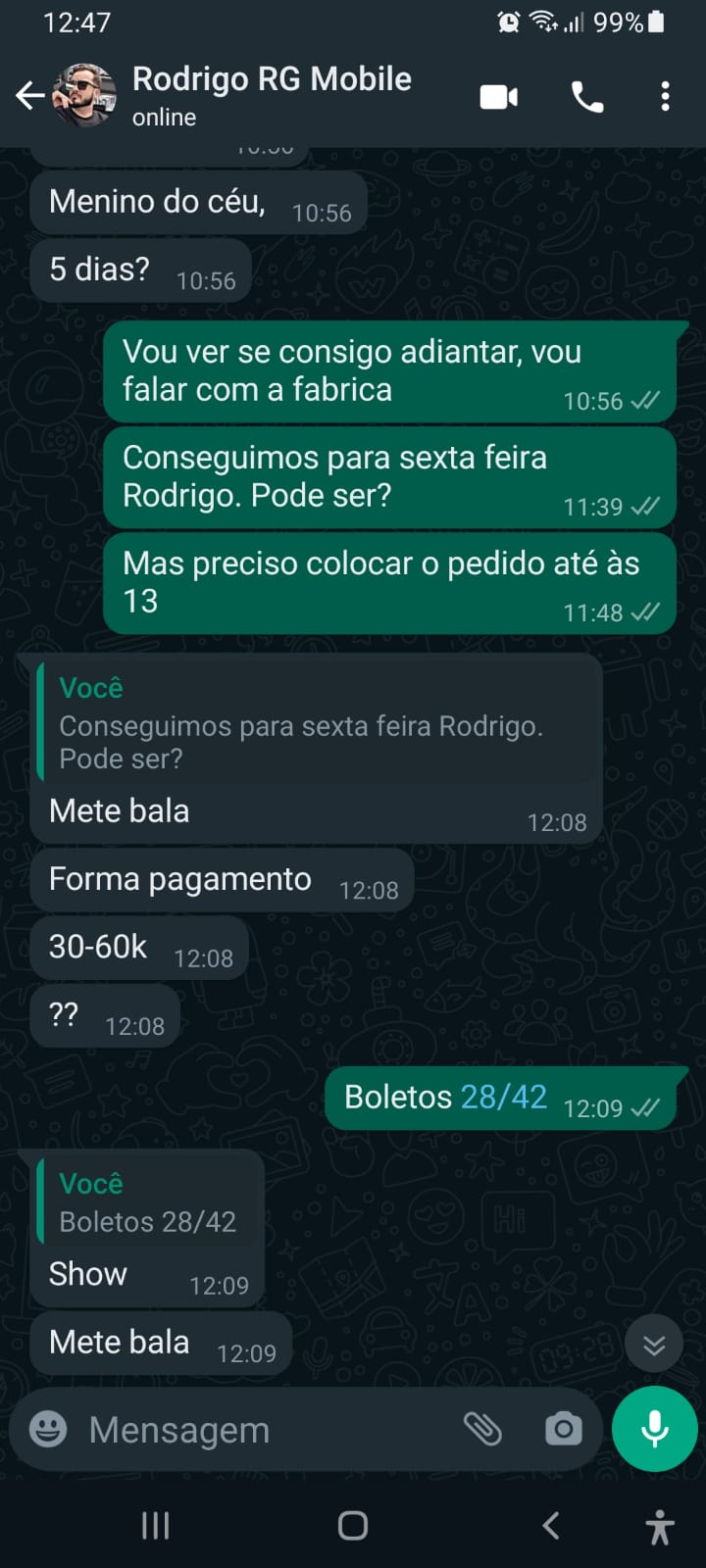Open the overflow menu
Viewport: 706px width, 1568px height.
click(666, 97)
